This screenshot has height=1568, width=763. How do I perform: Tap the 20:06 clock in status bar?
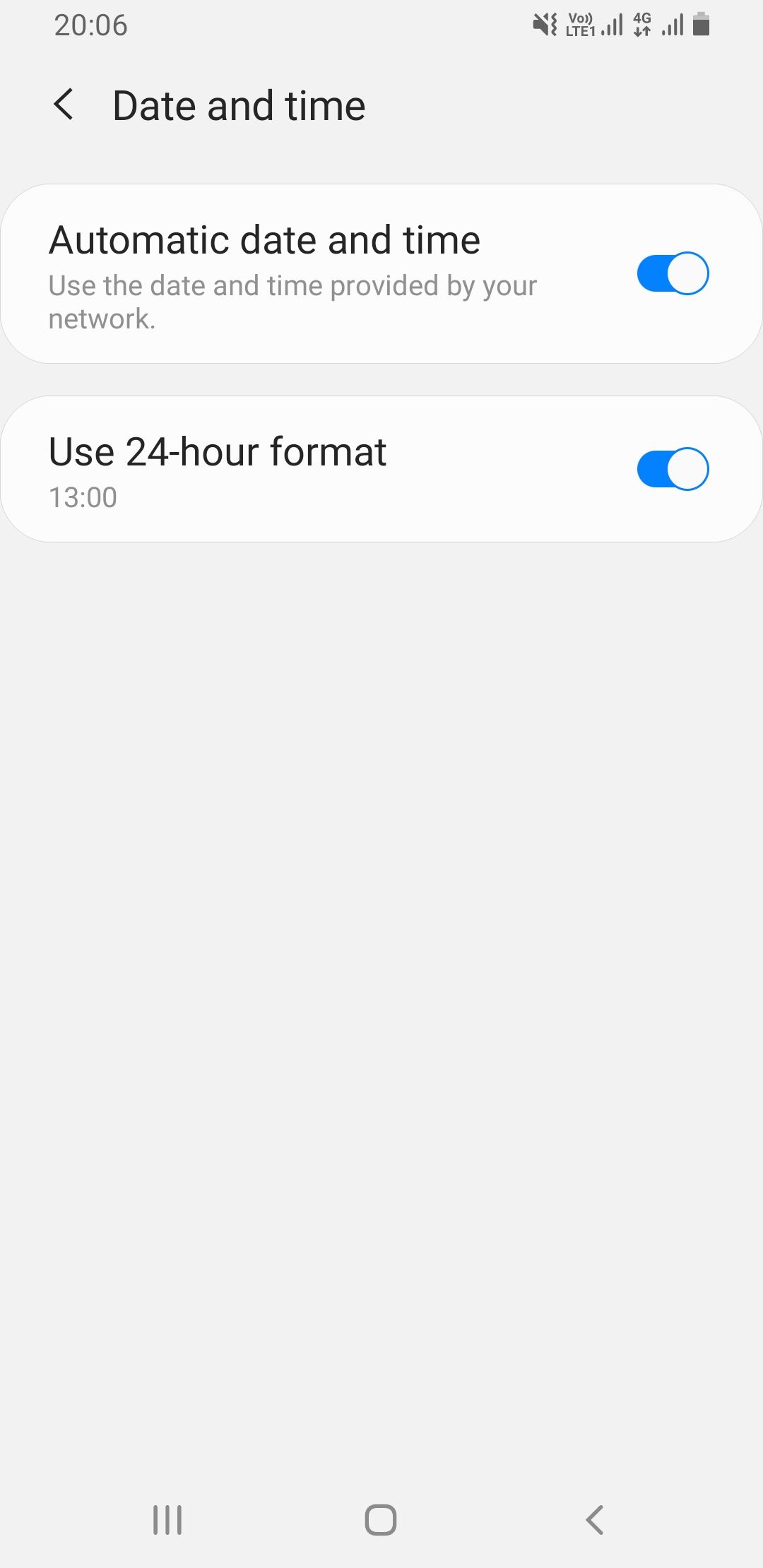[91, 25]
